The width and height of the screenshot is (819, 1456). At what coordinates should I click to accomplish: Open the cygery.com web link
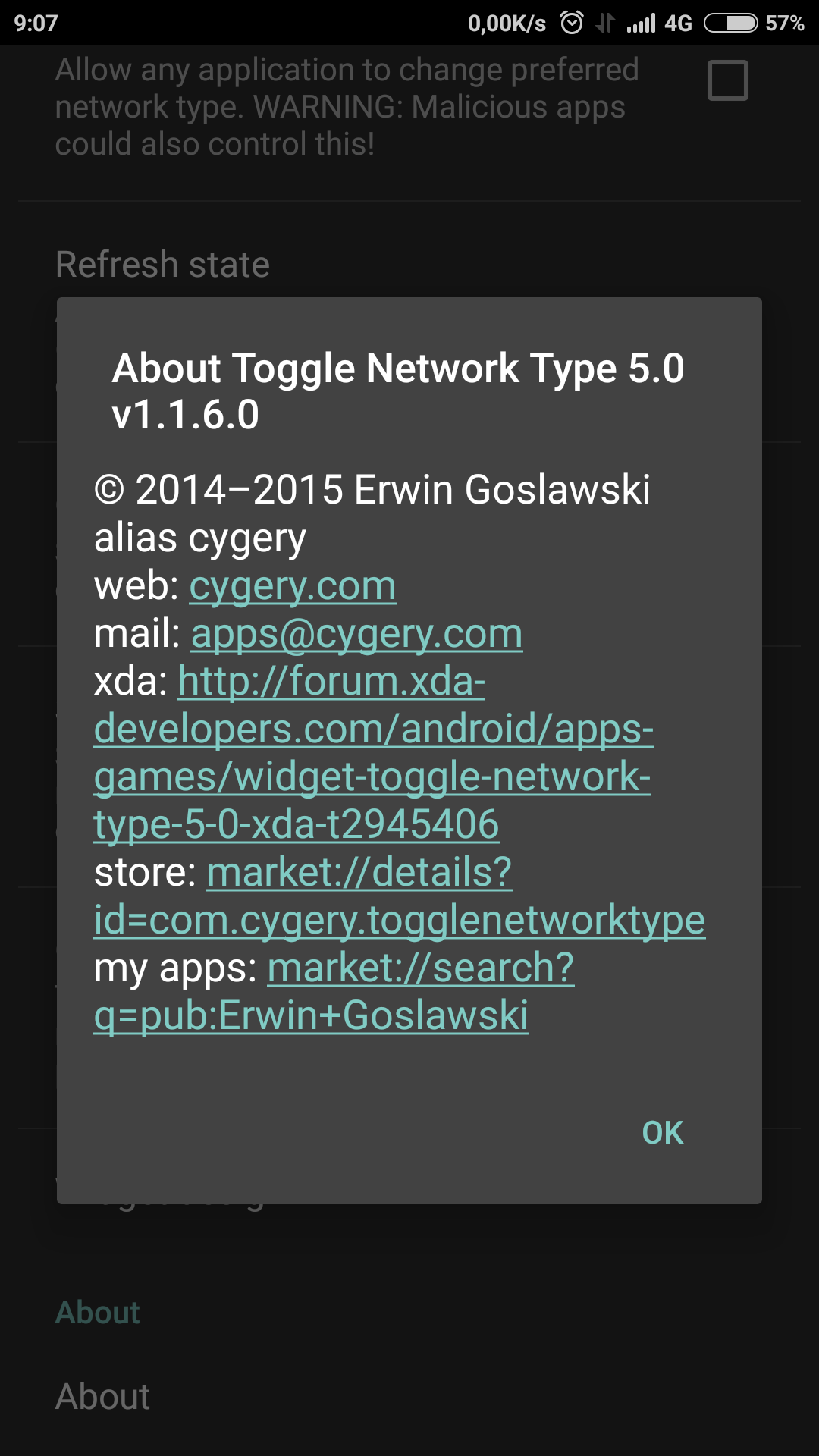coord(292,586)
